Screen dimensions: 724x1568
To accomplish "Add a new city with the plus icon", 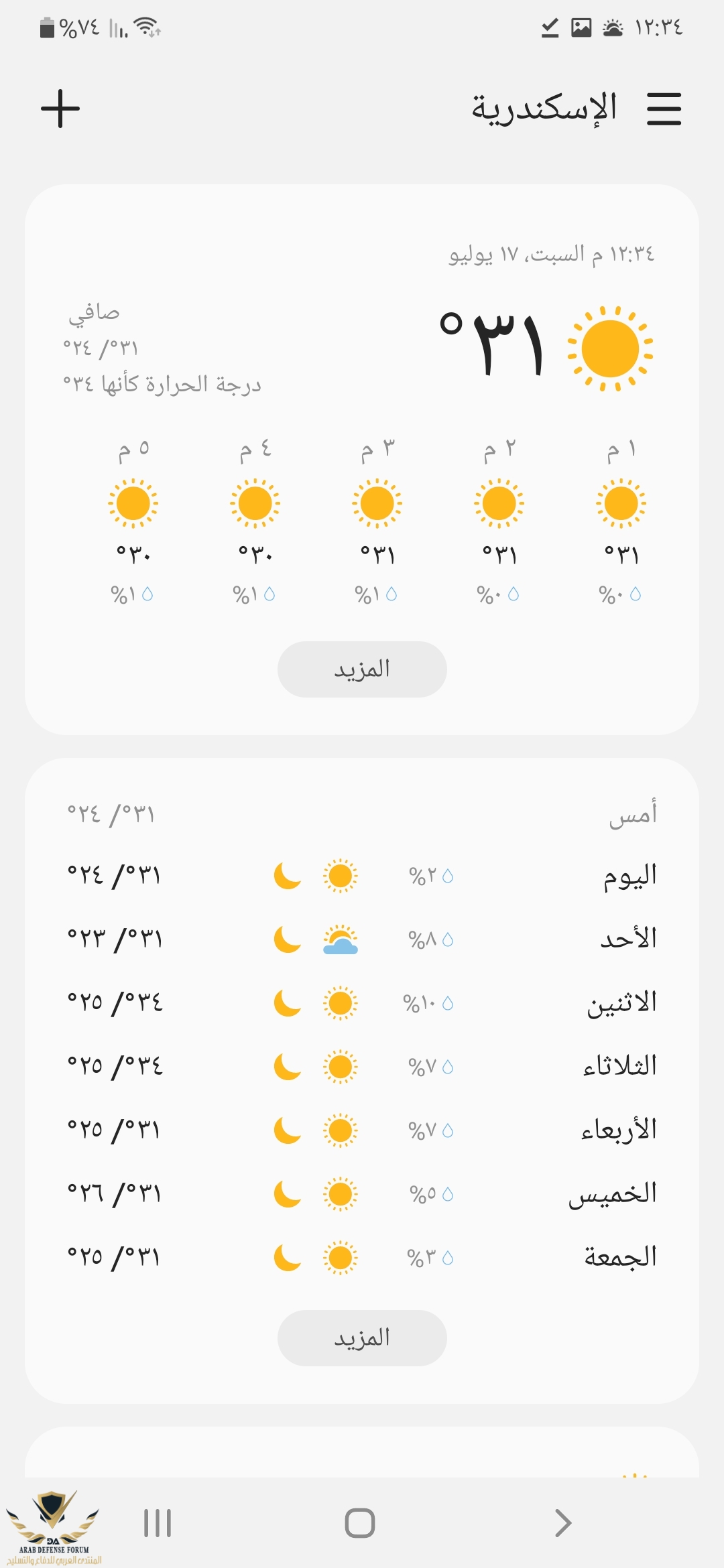I will tap(60, 109).
